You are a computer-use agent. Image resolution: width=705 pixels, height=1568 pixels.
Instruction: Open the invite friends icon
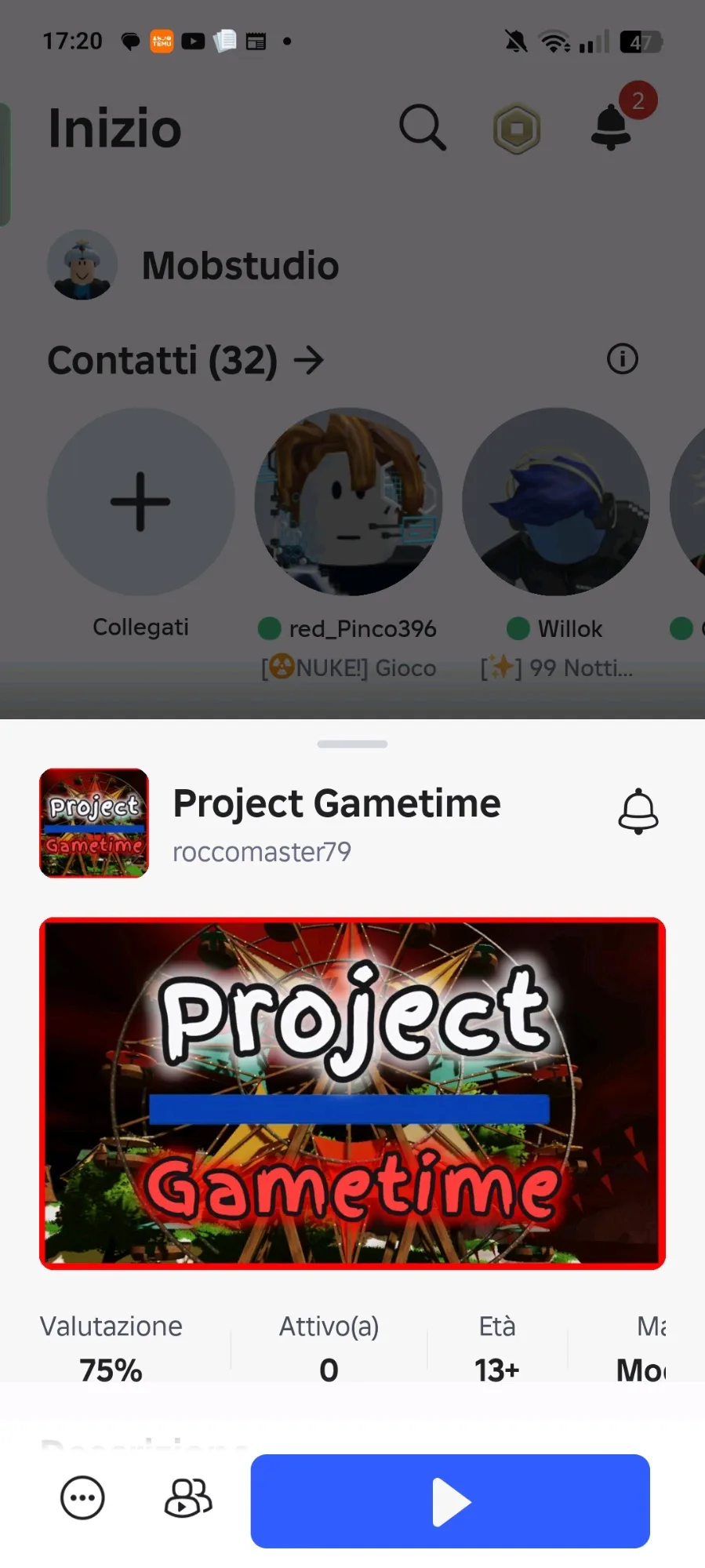(x=188, y=1497)
